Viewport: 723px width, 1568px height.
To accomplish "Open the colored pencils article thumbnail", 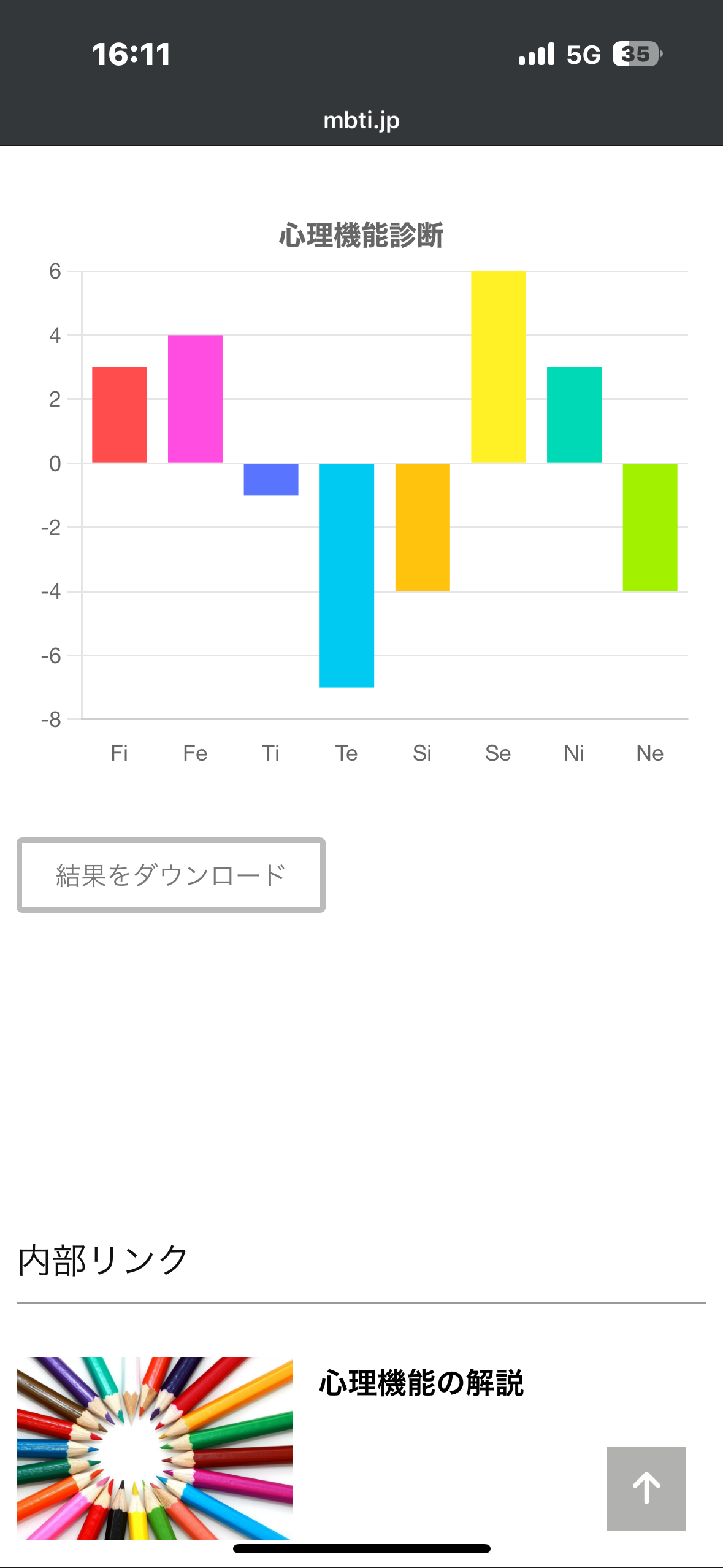I will [x=154, y=1447].
